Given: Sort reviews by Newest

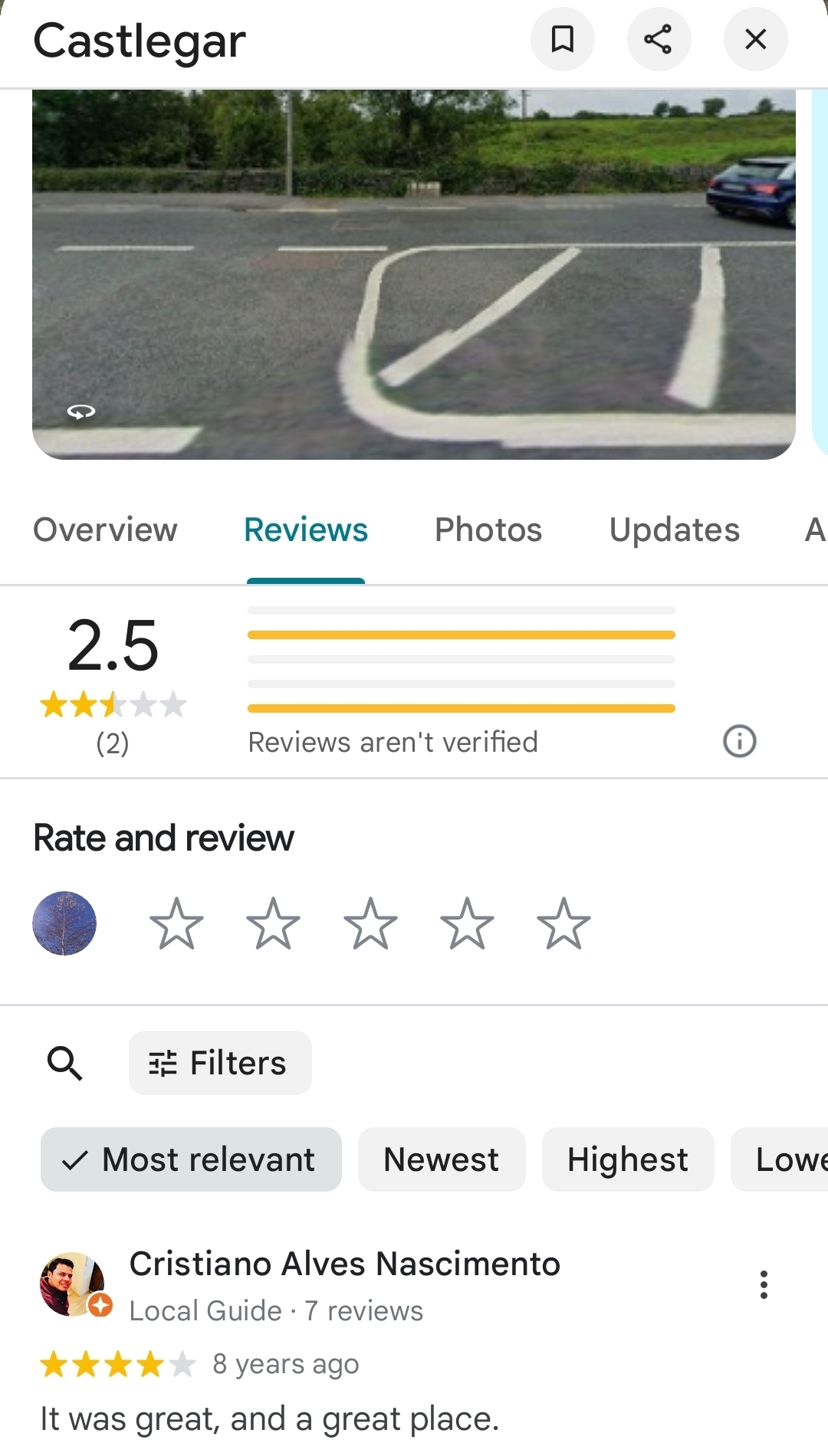Looking at the screenshot, I should coord(441,1159).
